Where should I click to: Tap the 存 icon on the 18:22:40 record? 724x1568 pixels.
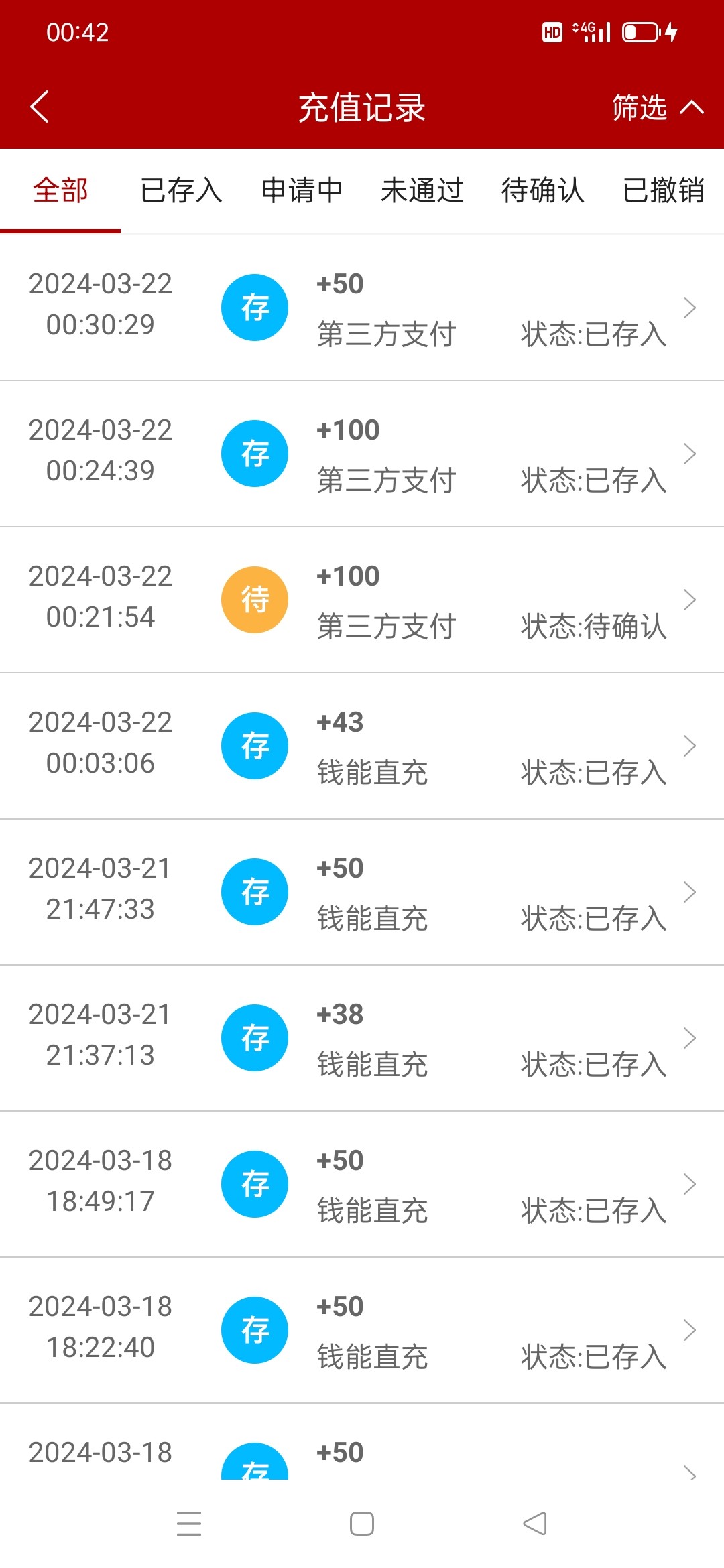pos(255,1329)
